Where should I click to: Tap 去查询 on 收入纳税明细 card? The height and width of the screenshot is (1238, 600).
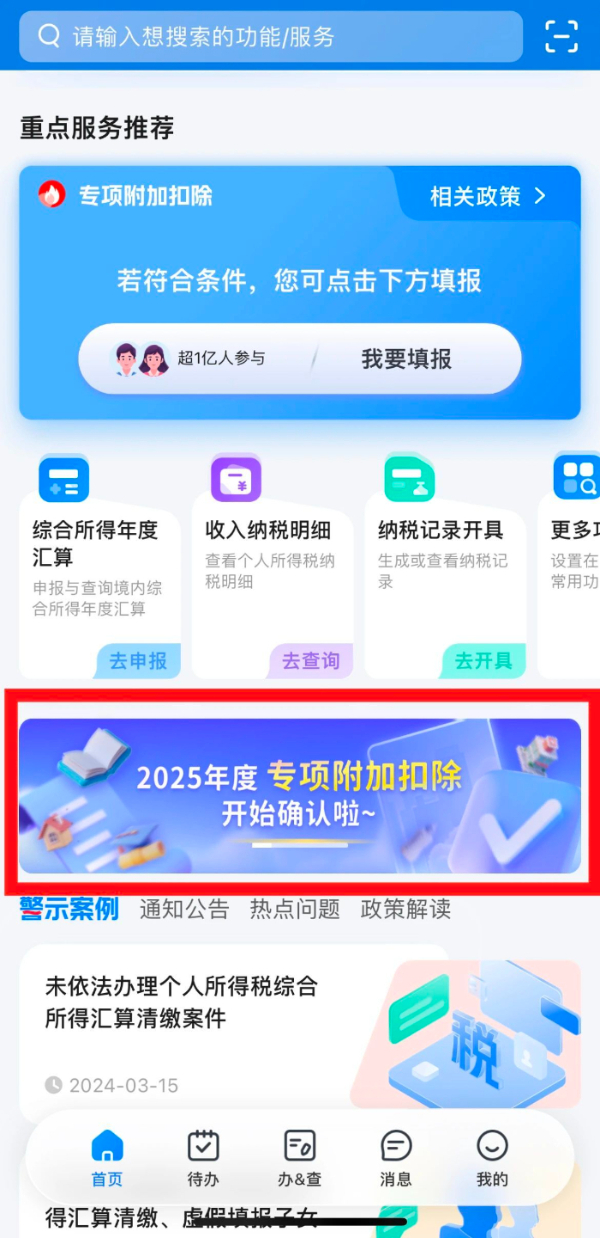[311, 661]
